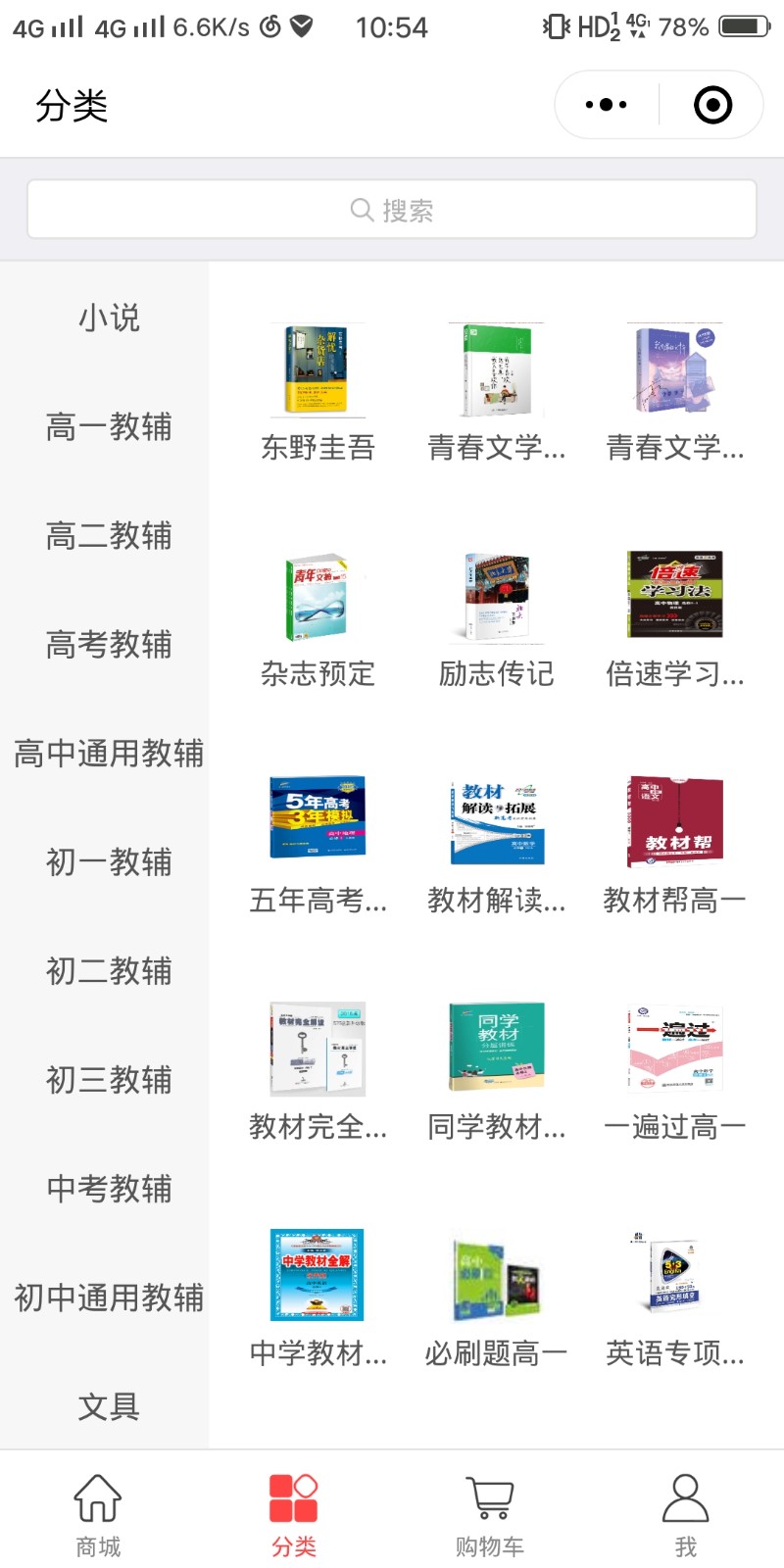Open the mini program more options menu
784x1568 pixels.
pyautogui.click(x=606, y=105)
